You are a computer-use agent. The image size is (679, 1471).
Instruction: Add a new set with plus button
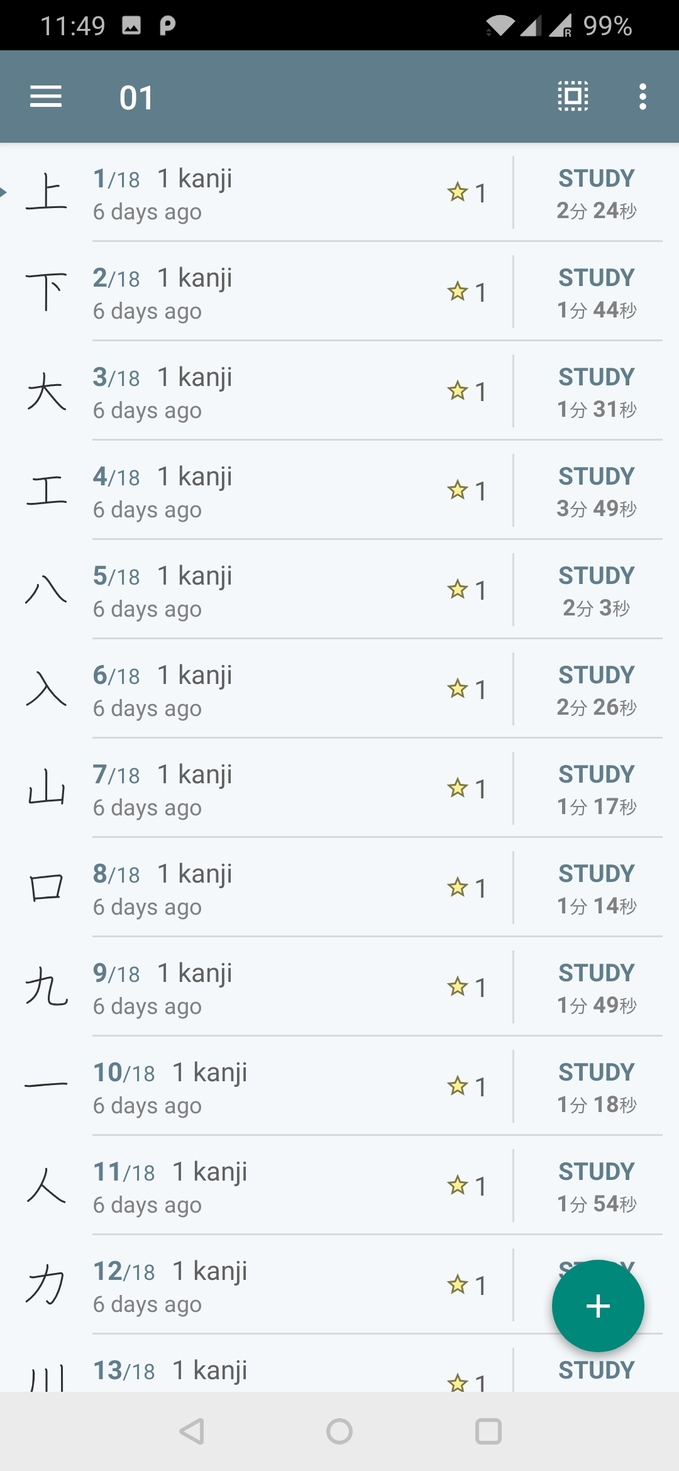598,1306
